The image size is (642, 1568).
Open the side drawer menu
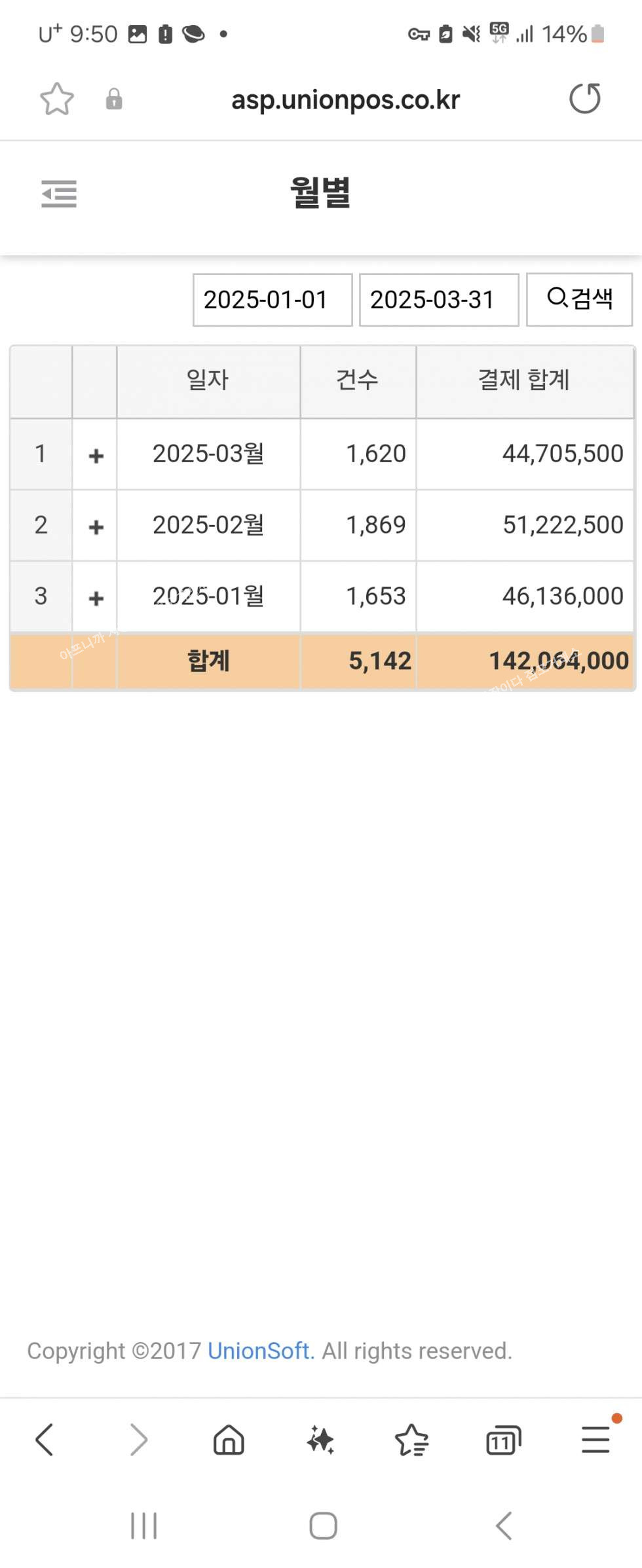59,194
